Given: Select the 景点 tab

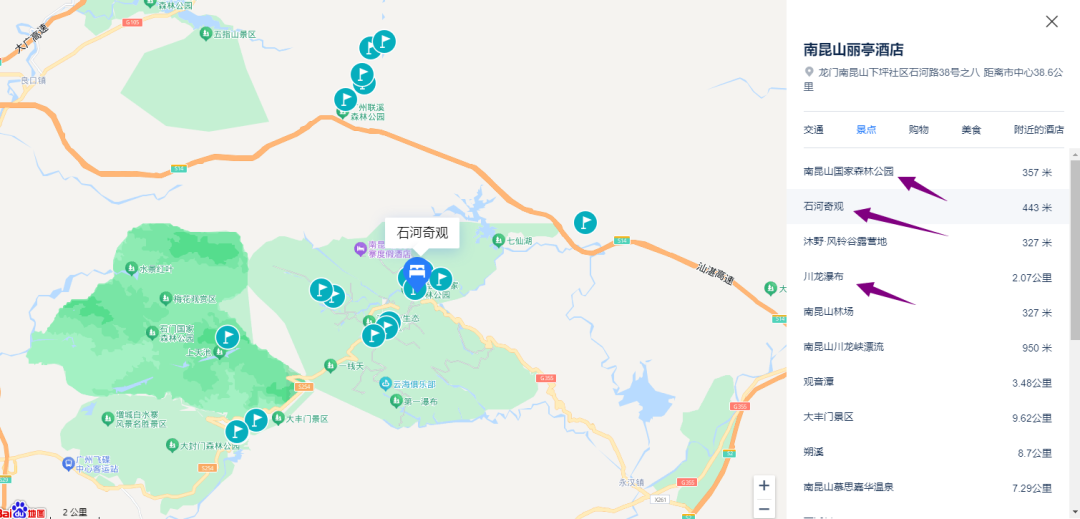Looking at the screenshot, I should tap(866, 129).
